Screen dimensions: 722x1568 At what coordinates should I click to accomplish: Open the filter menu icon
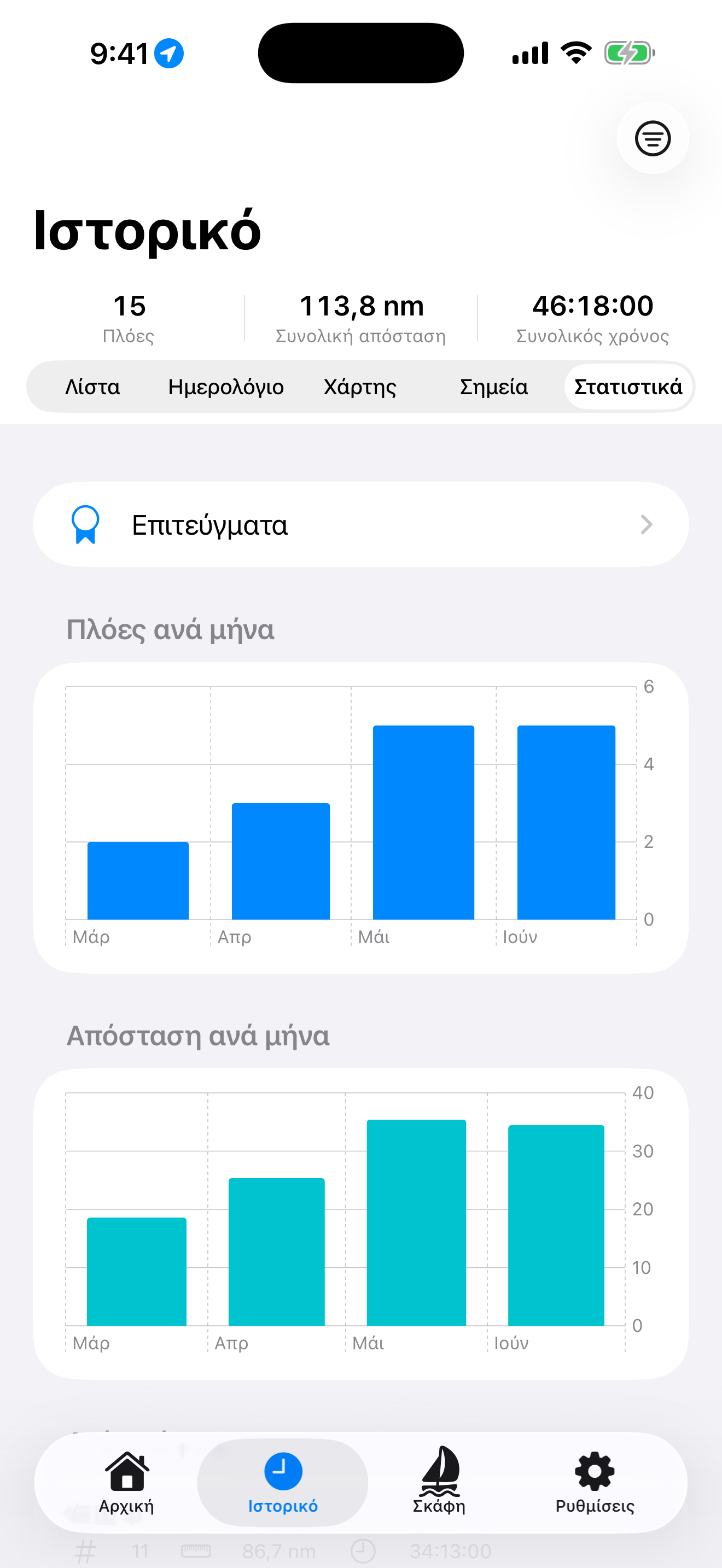click(x=653, y=138)
